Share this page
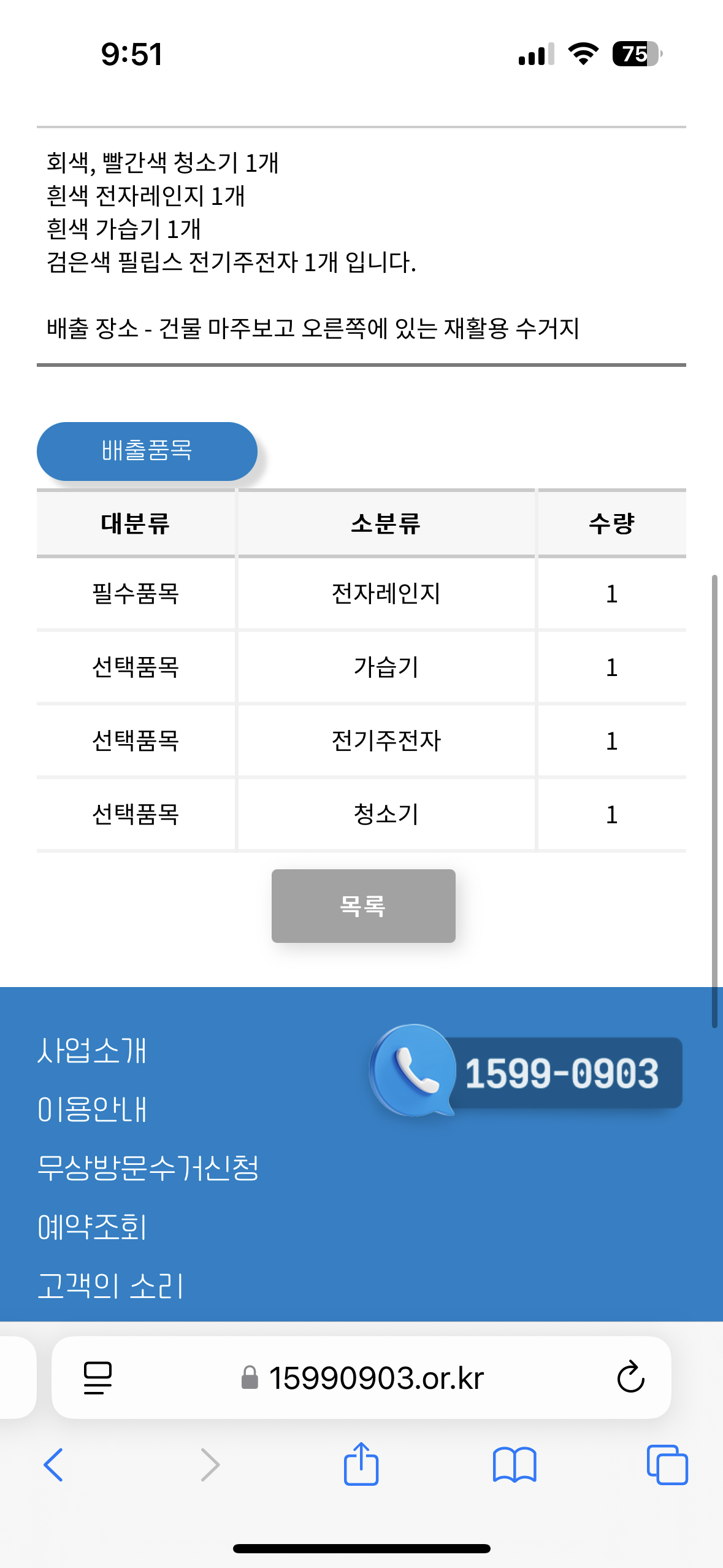 tap(361, 1465)
